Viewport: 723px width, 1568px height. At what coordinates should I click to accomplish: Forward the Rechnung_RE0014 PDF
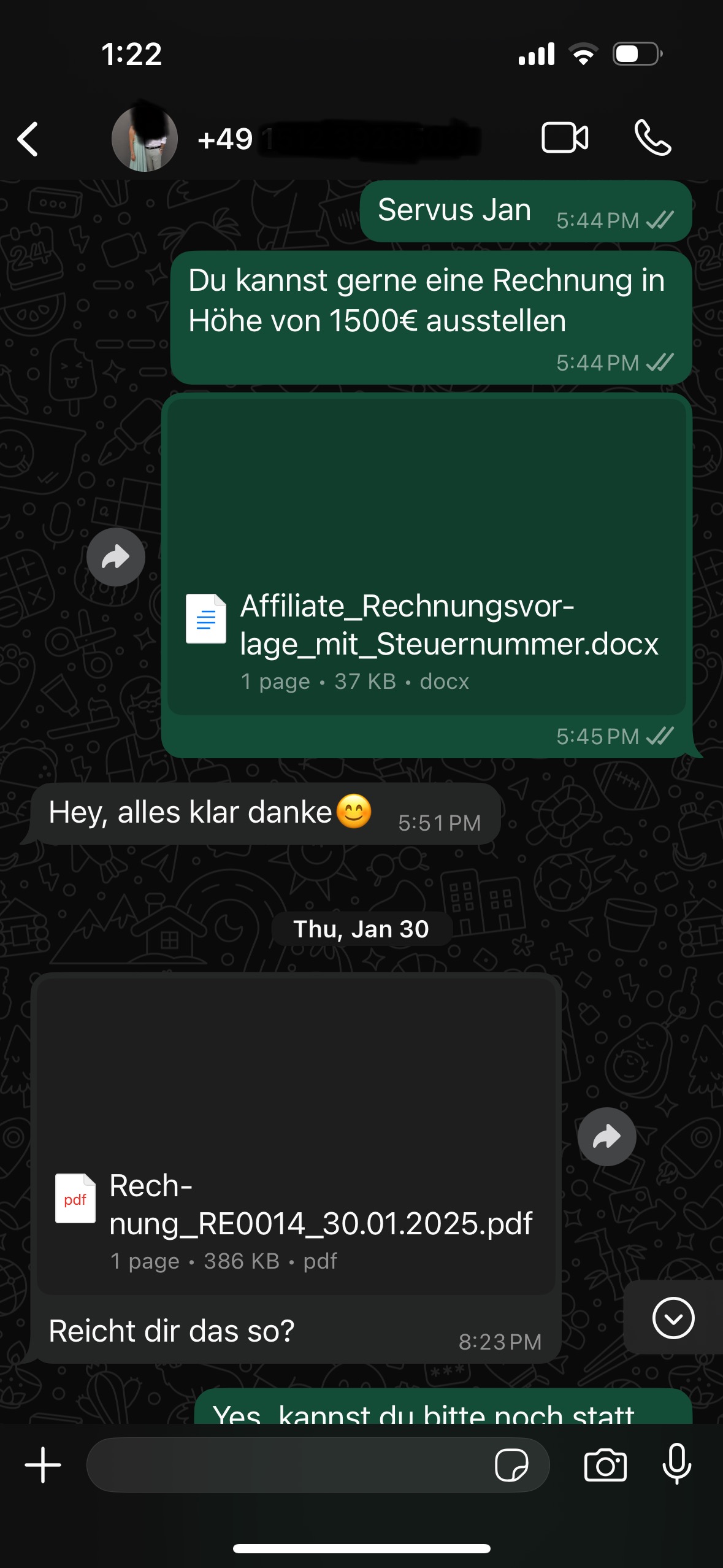[606, 1137]
